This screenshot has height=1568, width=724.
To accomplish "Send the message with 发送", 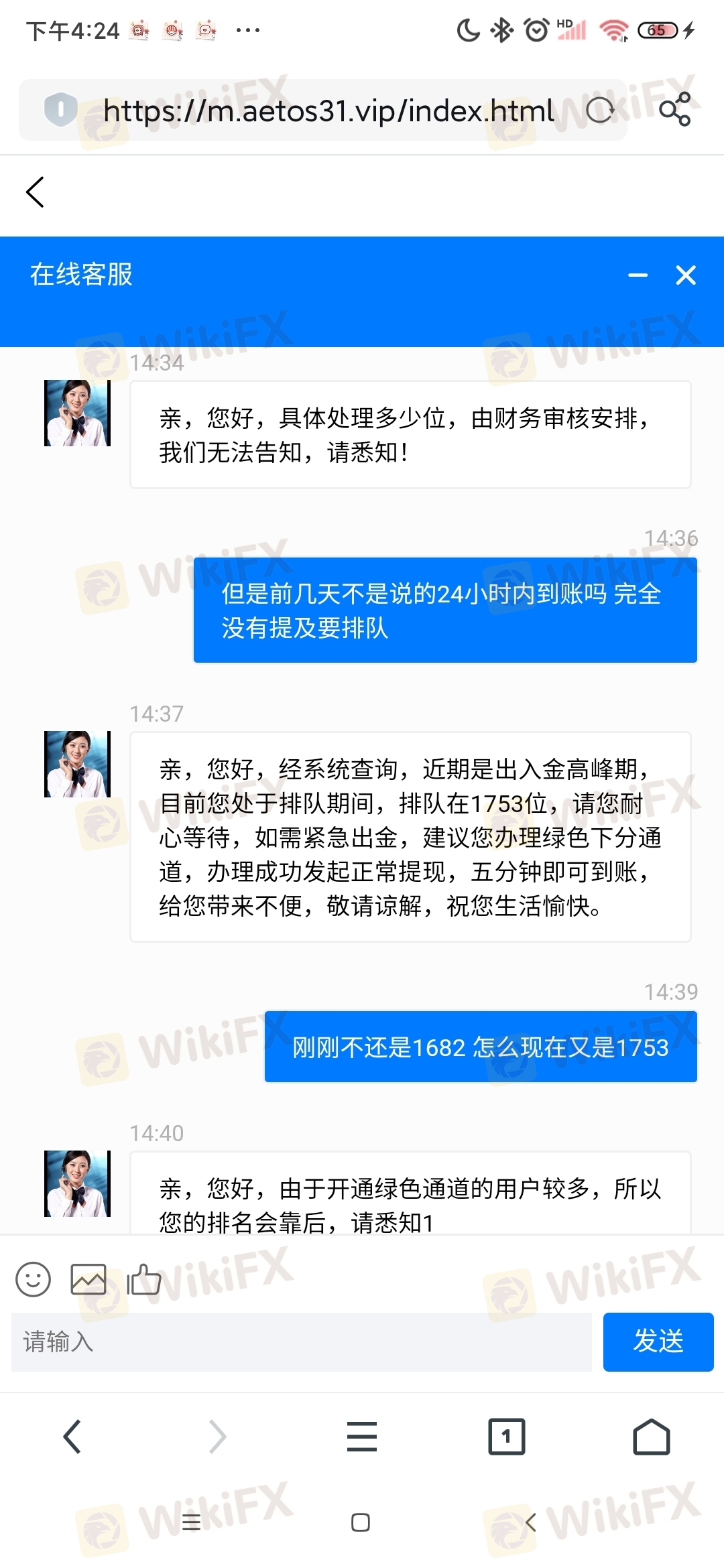I will 658,1342.
